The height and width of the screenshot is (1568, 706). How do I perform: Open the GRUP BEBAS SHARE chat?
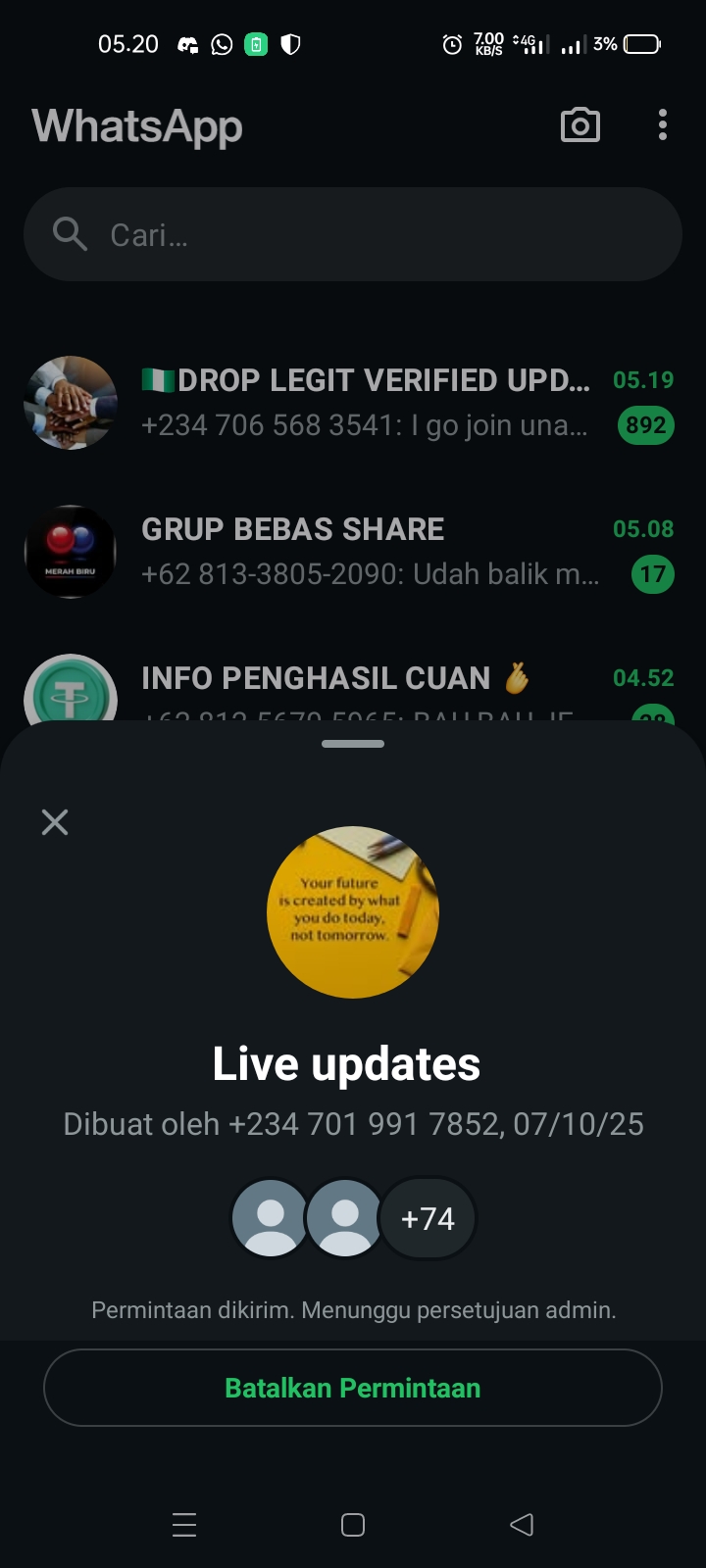pos(365,552)
